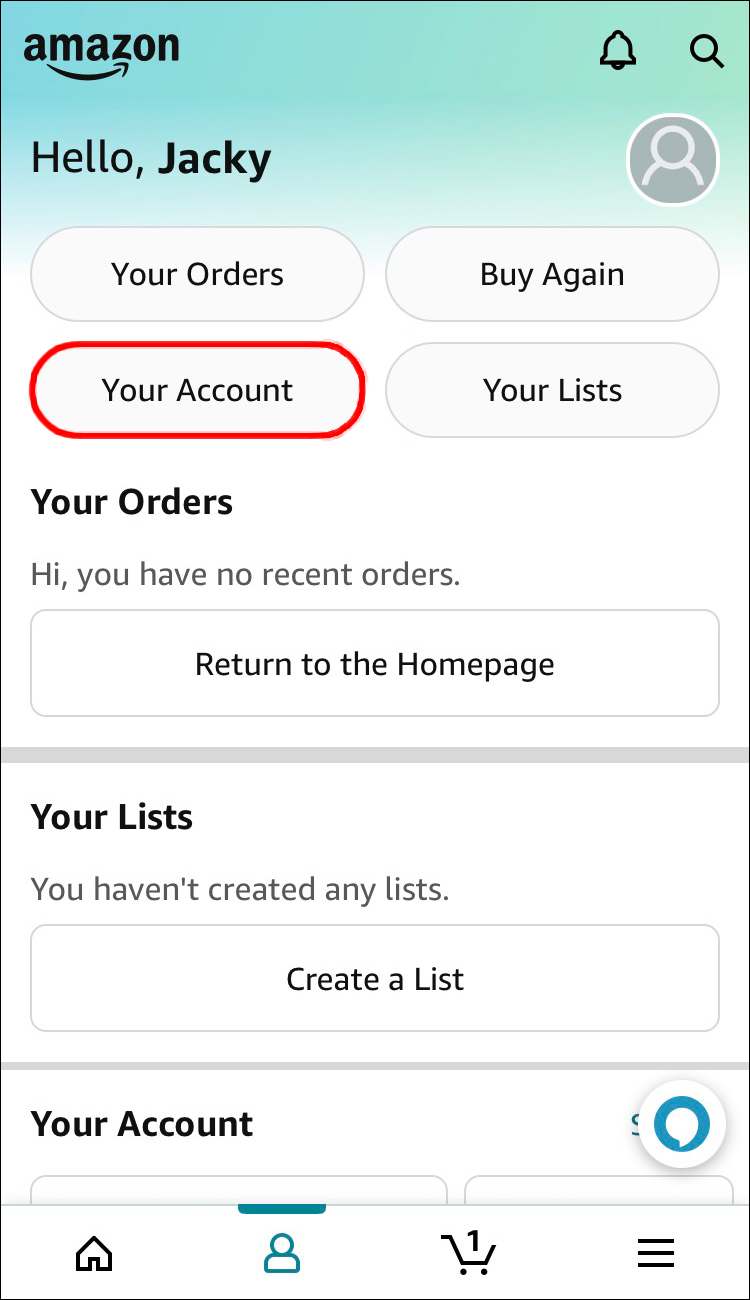View Your Lists button
Image resolution: width=750 pixels, height=1300 pixels.
[552, 390]
